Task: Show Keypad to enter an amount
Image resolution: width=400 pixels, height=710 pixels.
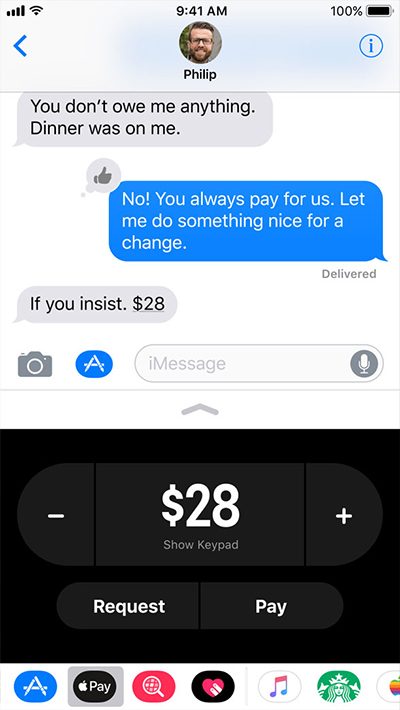Action: [x=201, y=545]
